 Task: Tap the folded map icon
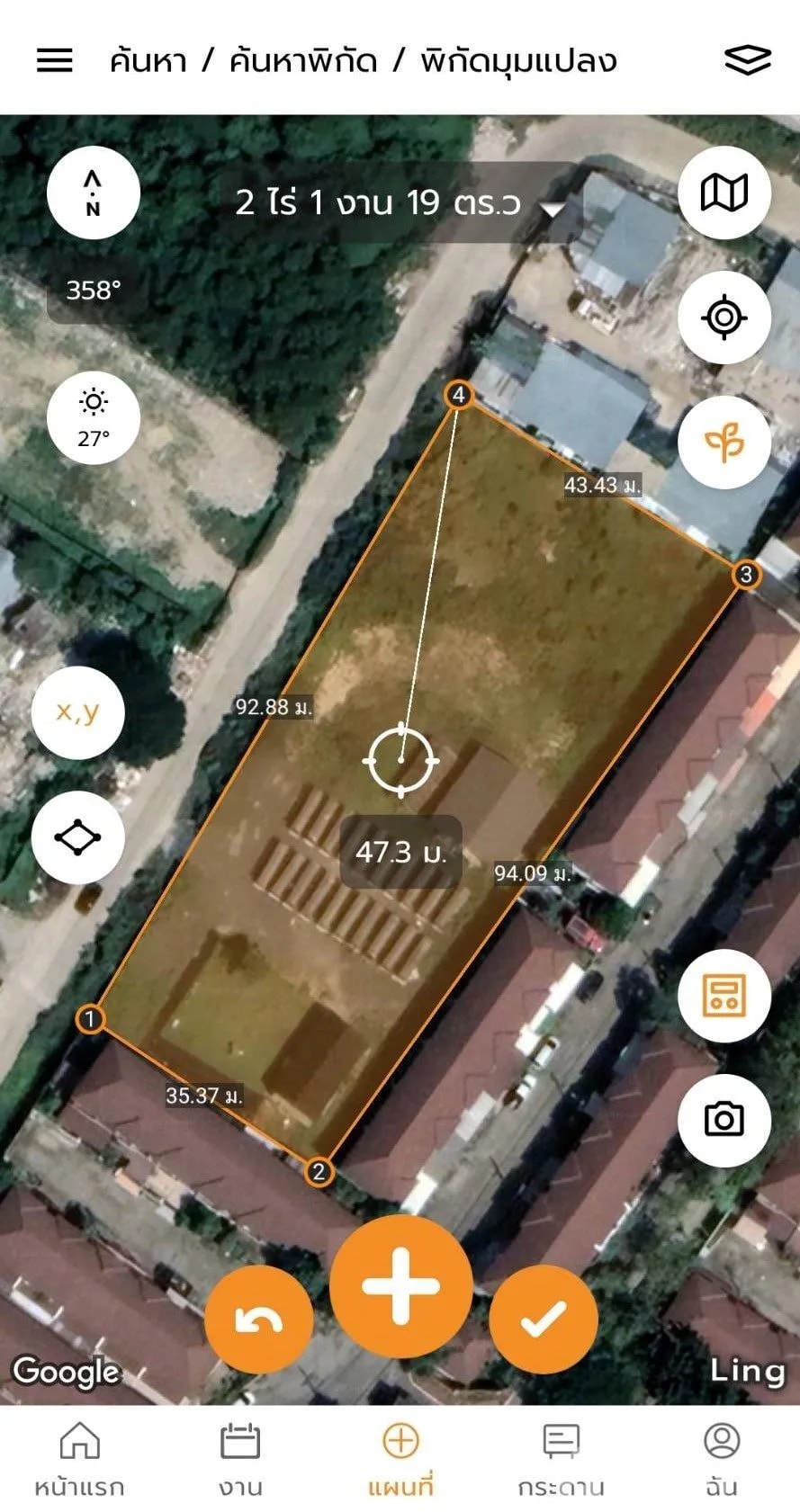[x=724, y=192]
